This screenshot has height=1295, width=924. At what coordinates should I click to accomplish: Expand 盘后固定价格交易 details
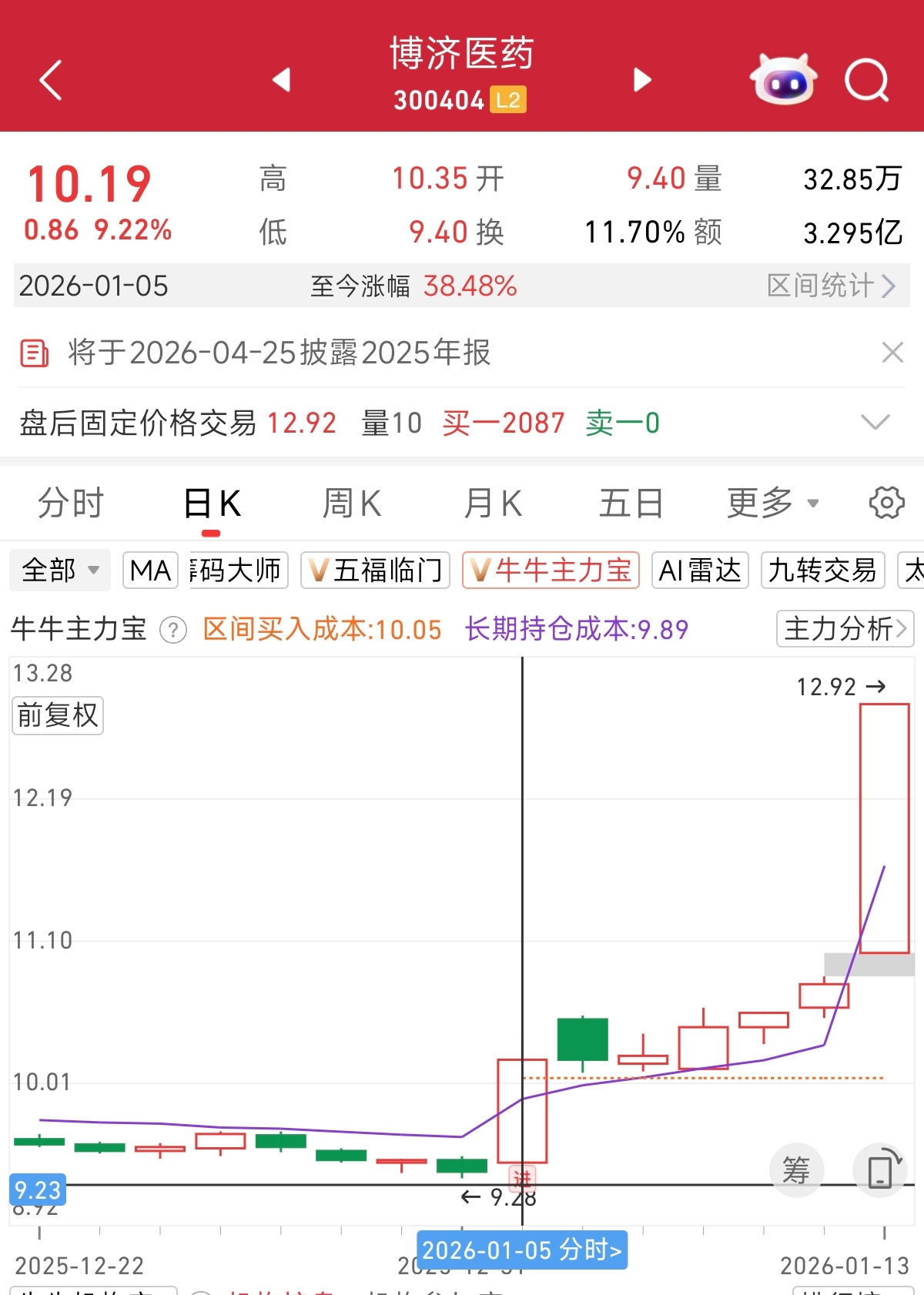click(875, 422)
